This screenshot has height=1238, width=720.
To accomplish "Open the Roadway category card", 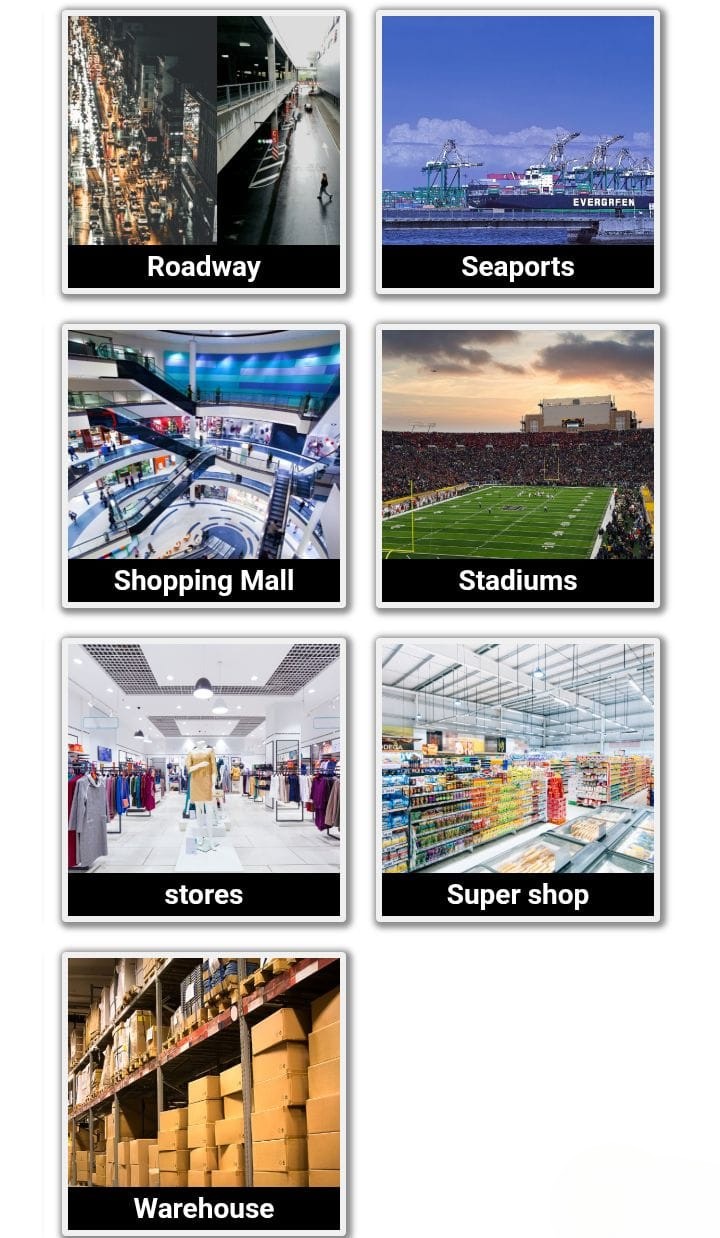I will tap(204, 152).
